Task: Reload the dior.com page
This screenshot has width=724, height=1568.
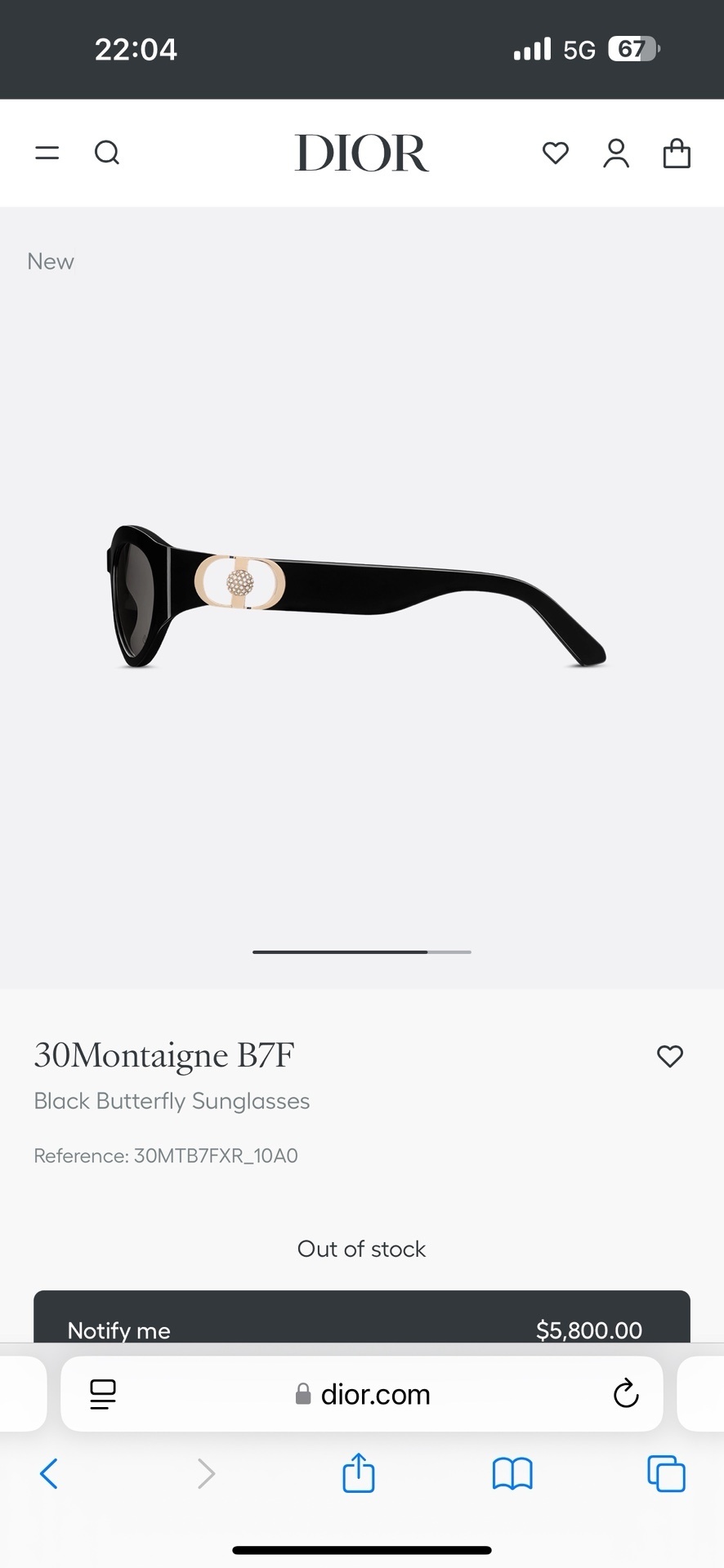Action: tap(626, 1394)
